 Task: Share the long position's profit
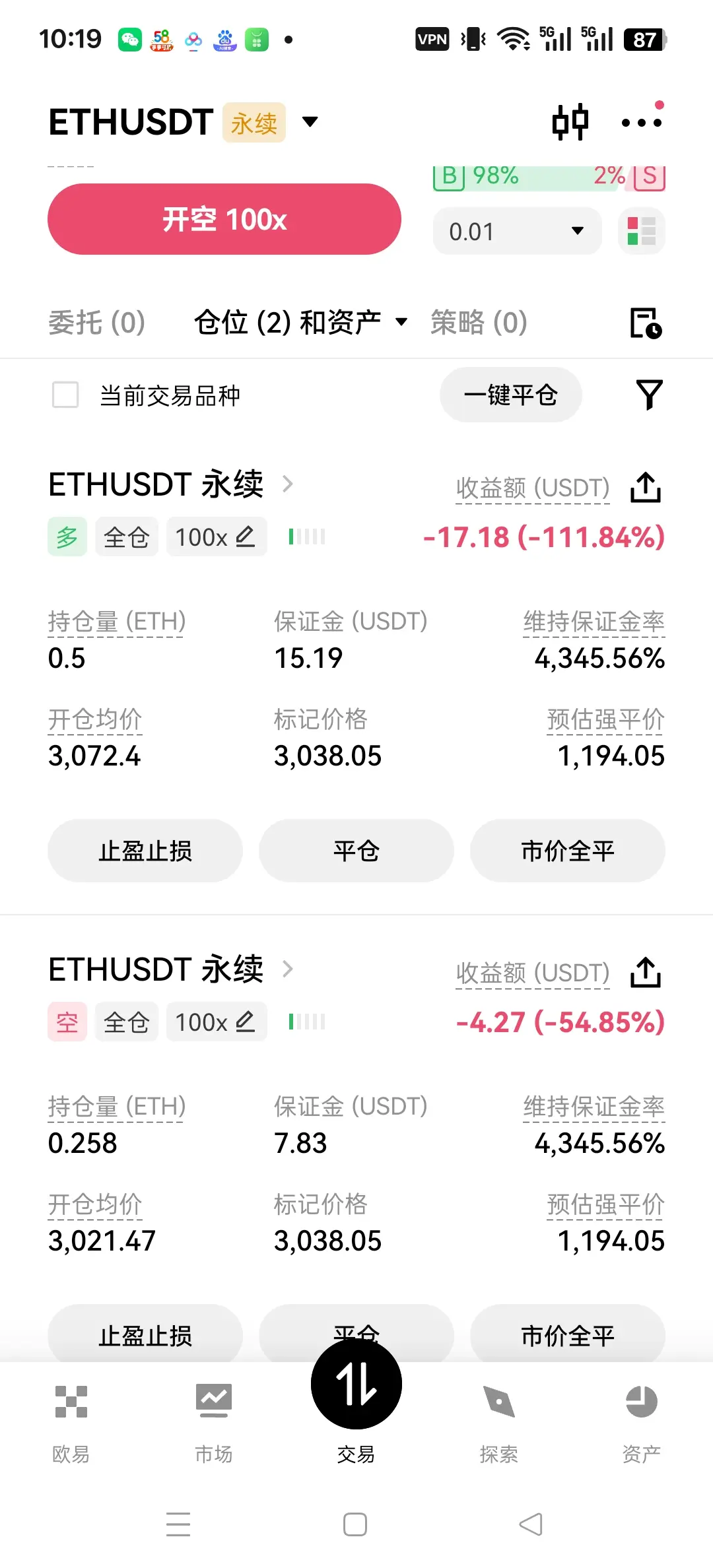[645, 488]
